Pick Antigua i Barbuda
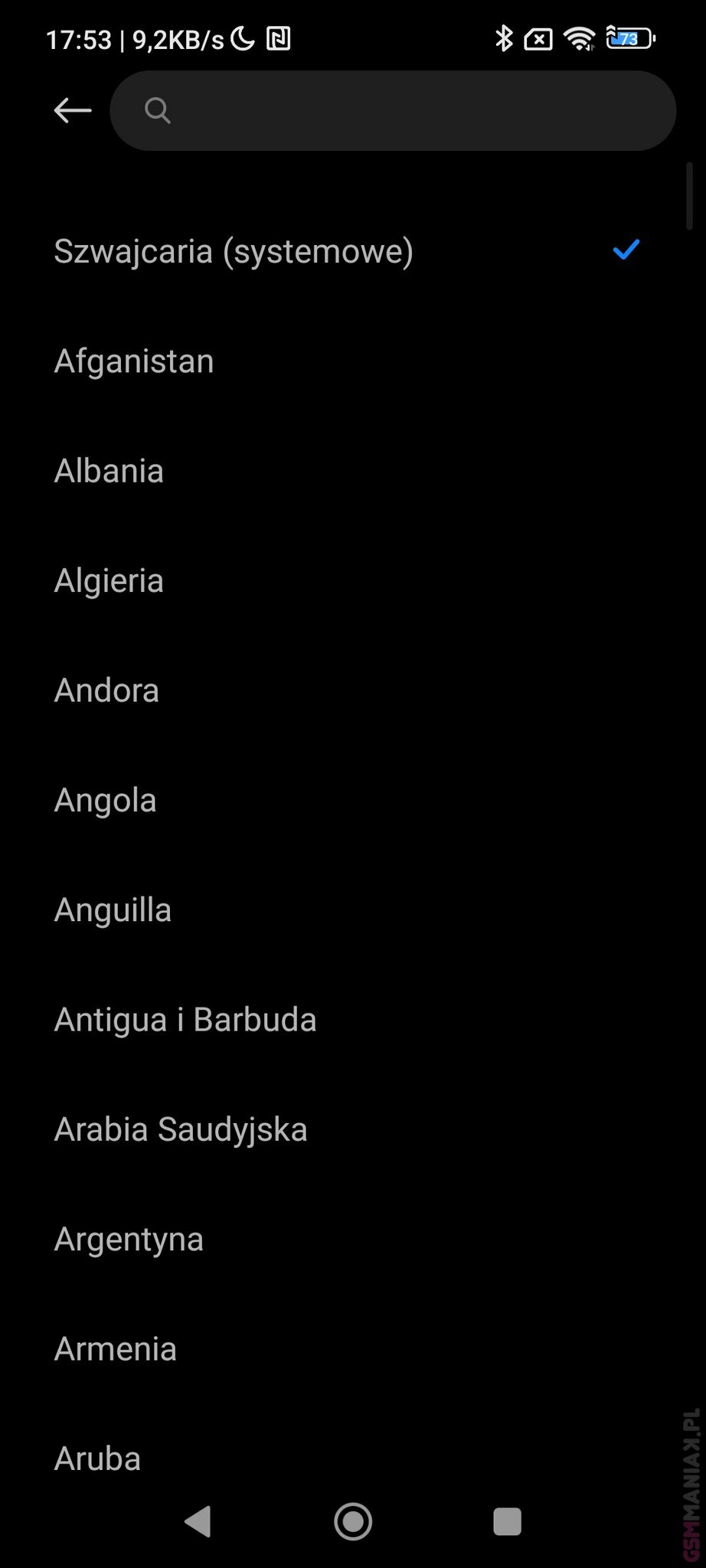This screenshot has width=706, height=1568. pyautogui.click(x=185, y=1020)
